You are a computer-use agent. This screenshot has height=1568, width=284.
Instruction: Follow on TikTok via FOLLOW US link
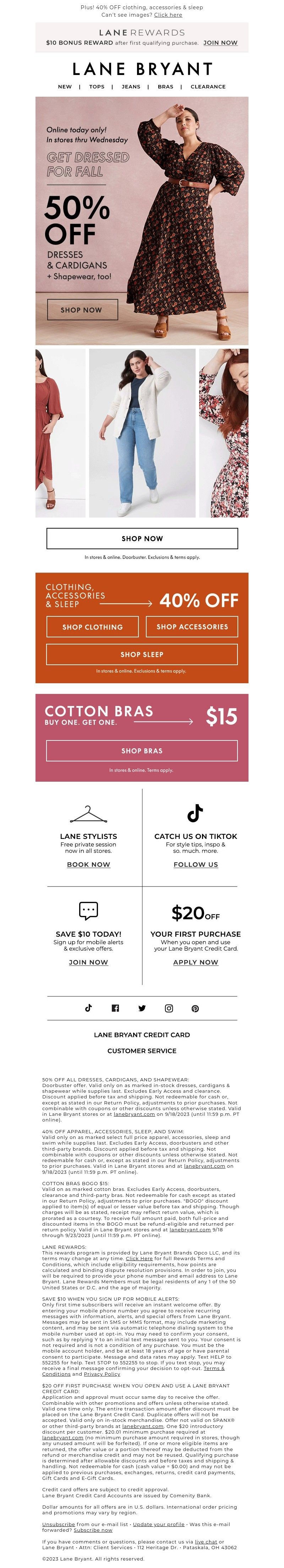pos(195,865)
